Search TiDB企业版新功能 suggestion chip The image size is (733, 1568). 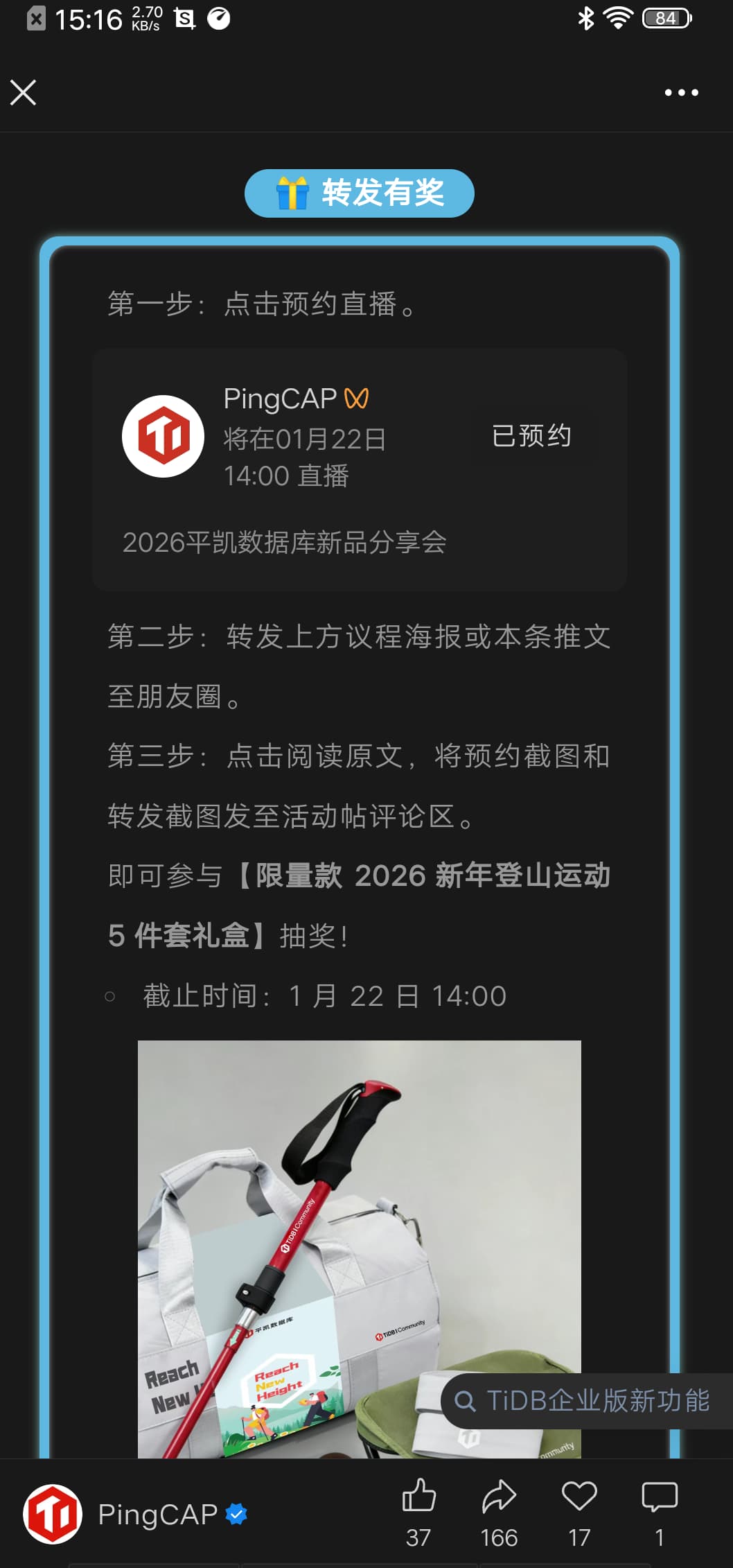(585, 1401)
